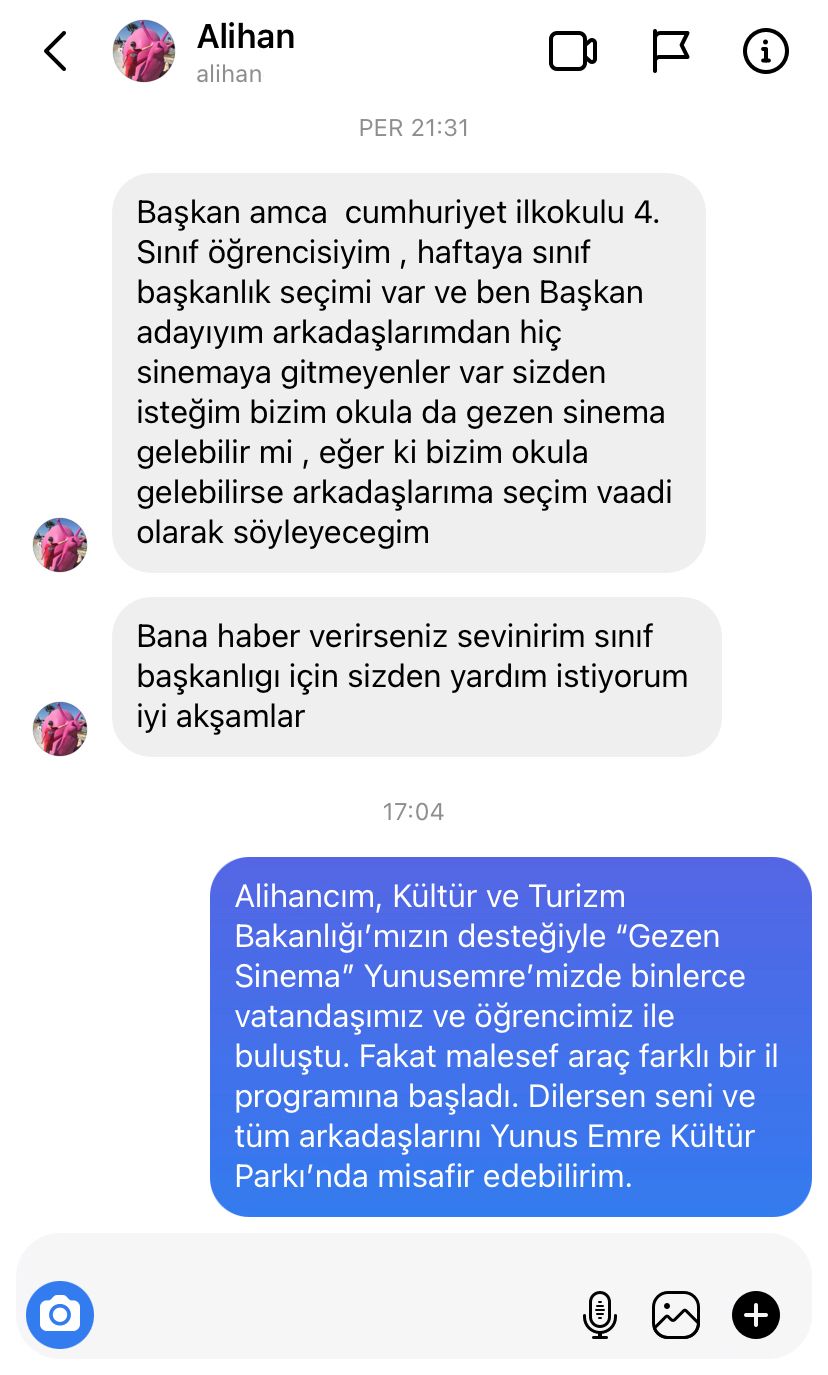Pick an image from the gallery
Screen dimensions: 828x1375
(676, 1314)
